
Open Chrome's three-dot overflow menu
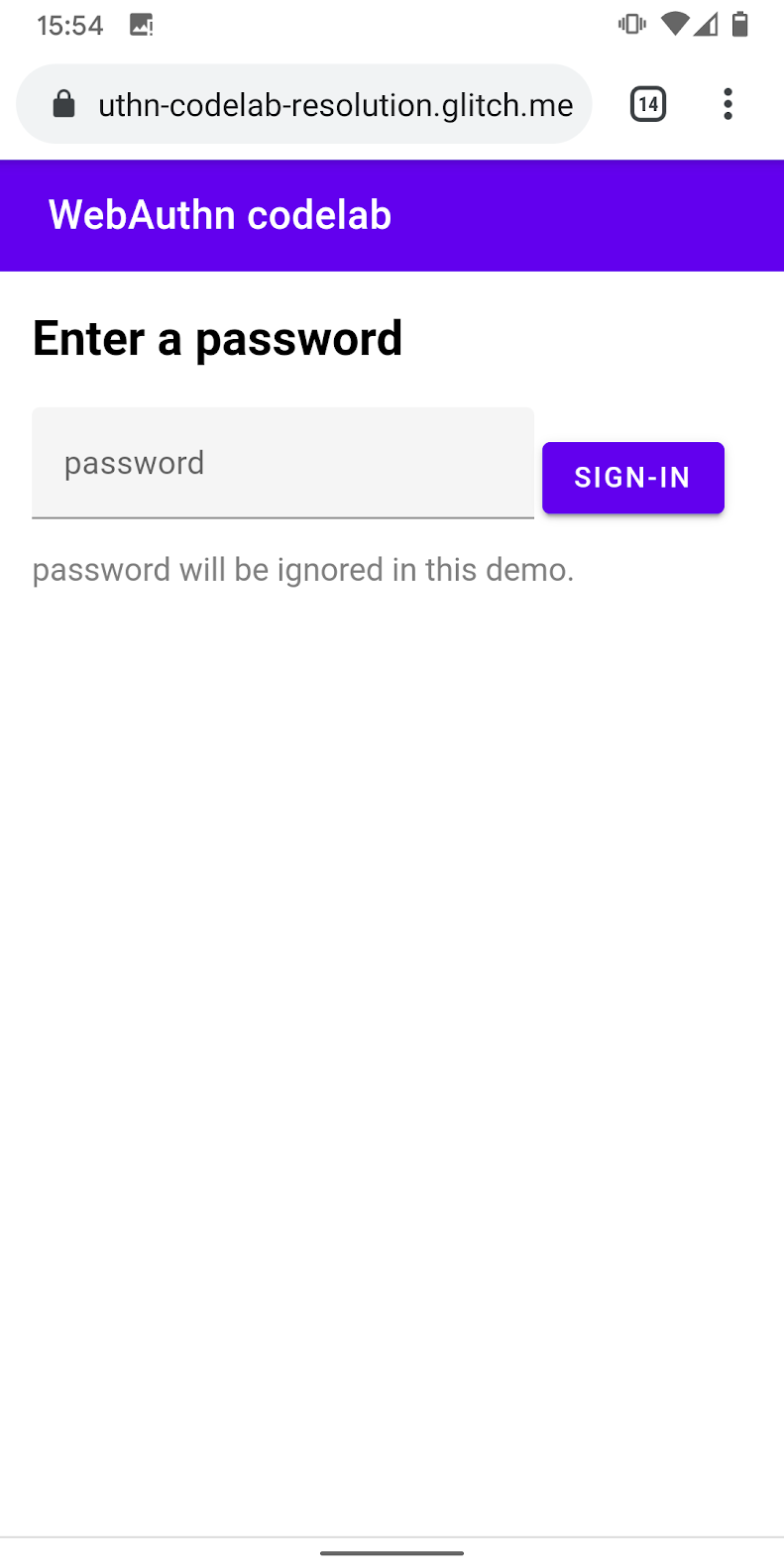point(728,104)
